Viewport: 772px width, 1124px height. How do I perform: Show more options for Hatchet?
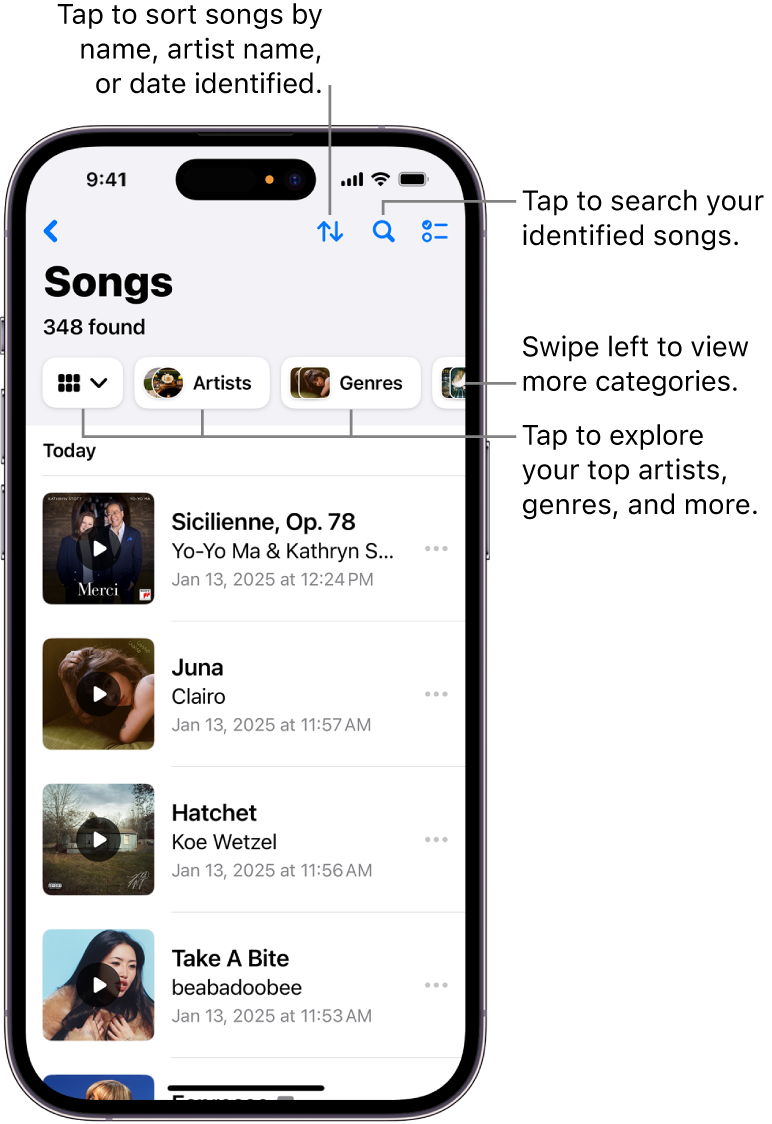click(436, 840)
